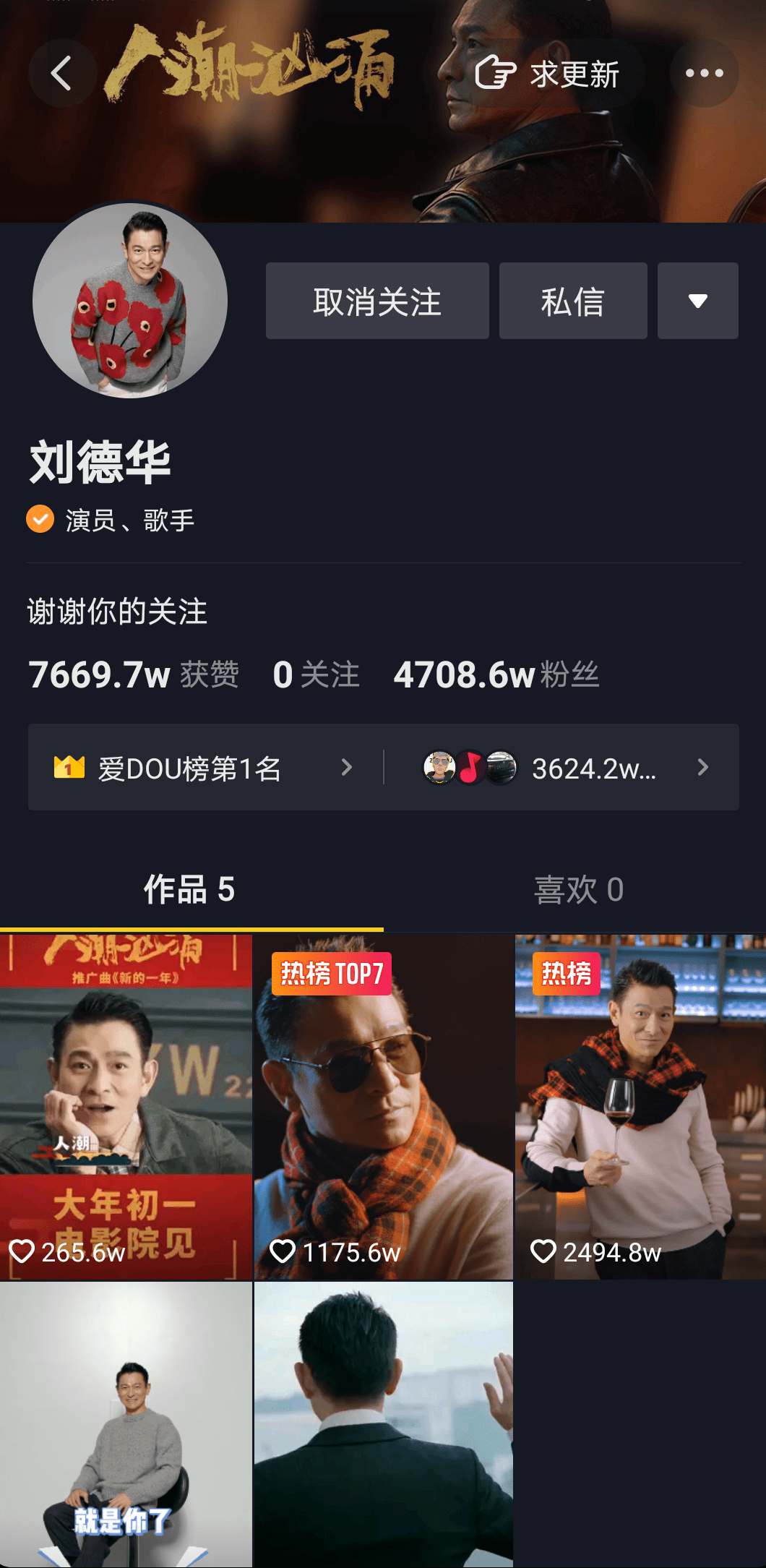Open the three-dot overflow menu
Image resolution: width=766 pixels, height=1568 pixels.
click(704, 73)
